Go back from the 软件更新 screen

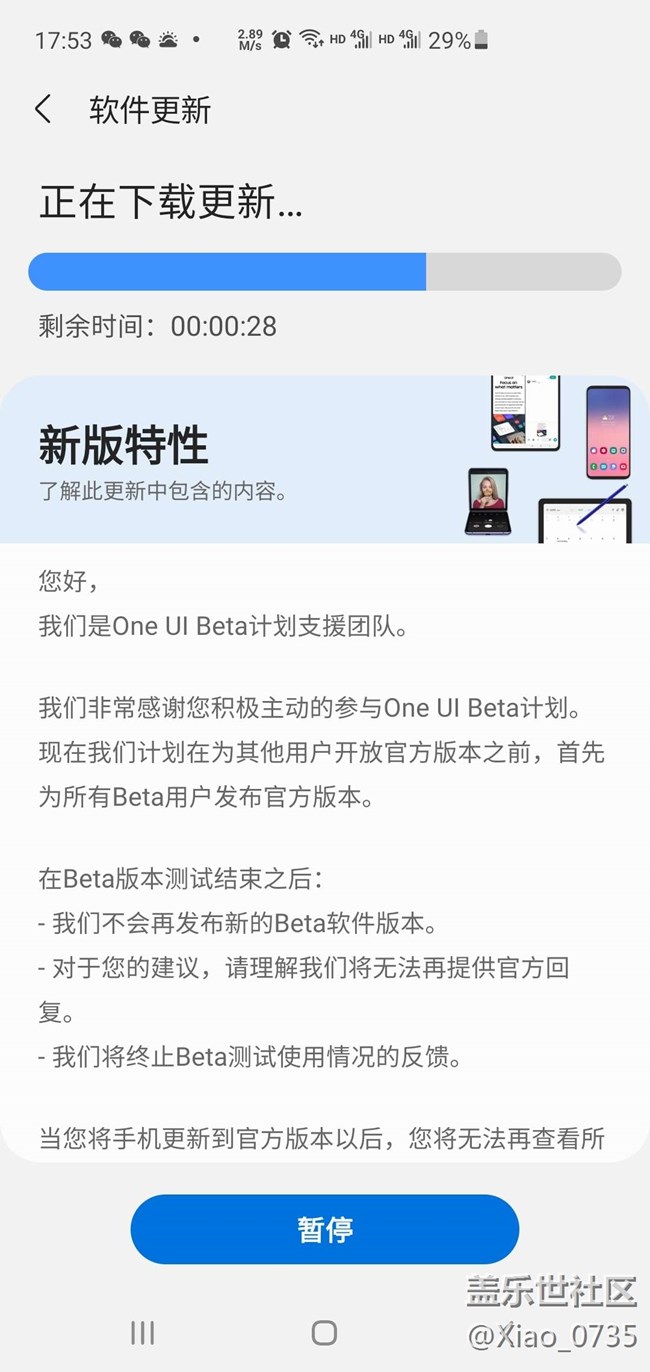pyautogui.click(x=43, y=109)
